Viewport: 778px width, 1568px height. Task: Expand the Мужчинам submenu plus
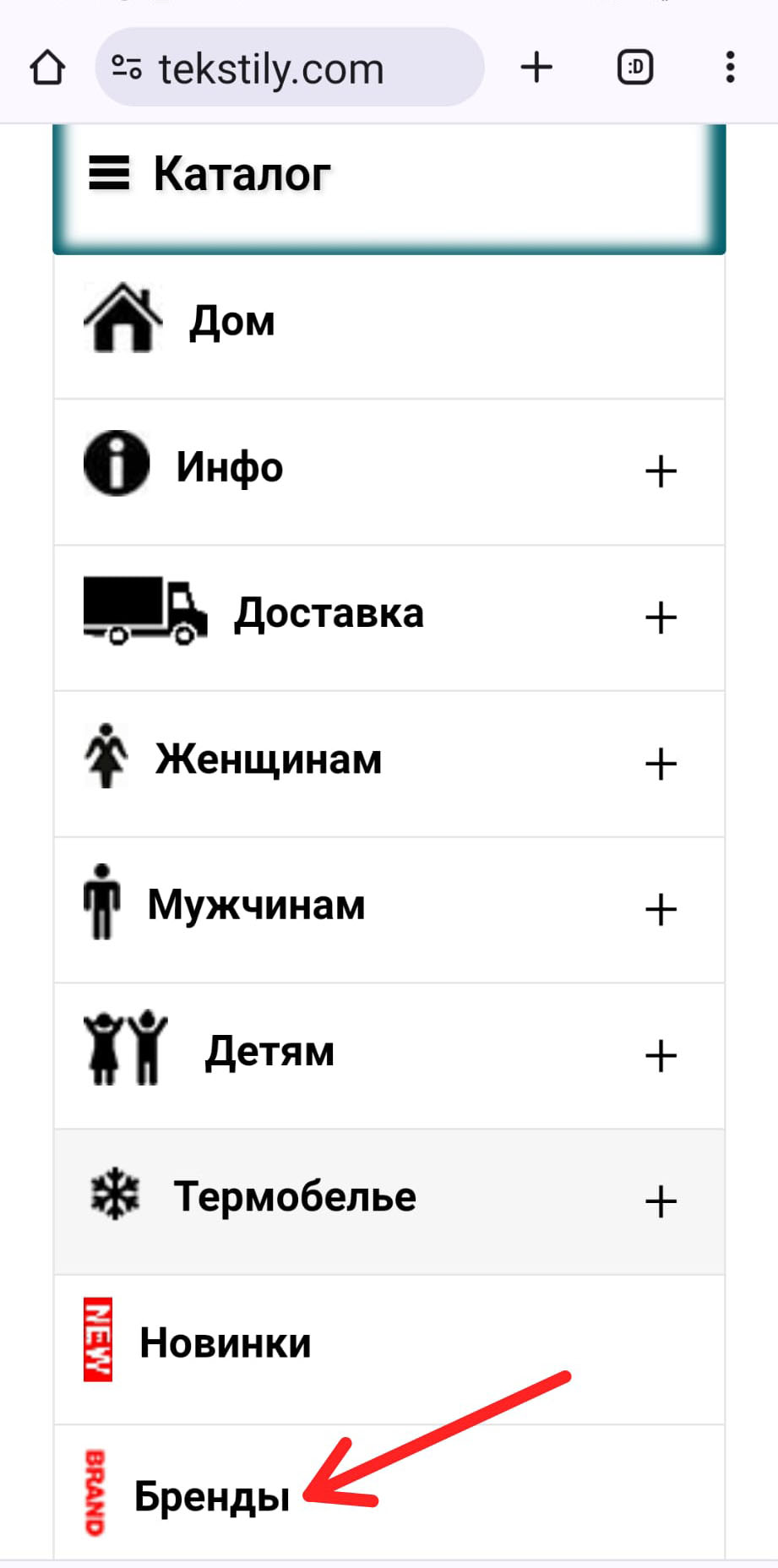click(661, 910)
